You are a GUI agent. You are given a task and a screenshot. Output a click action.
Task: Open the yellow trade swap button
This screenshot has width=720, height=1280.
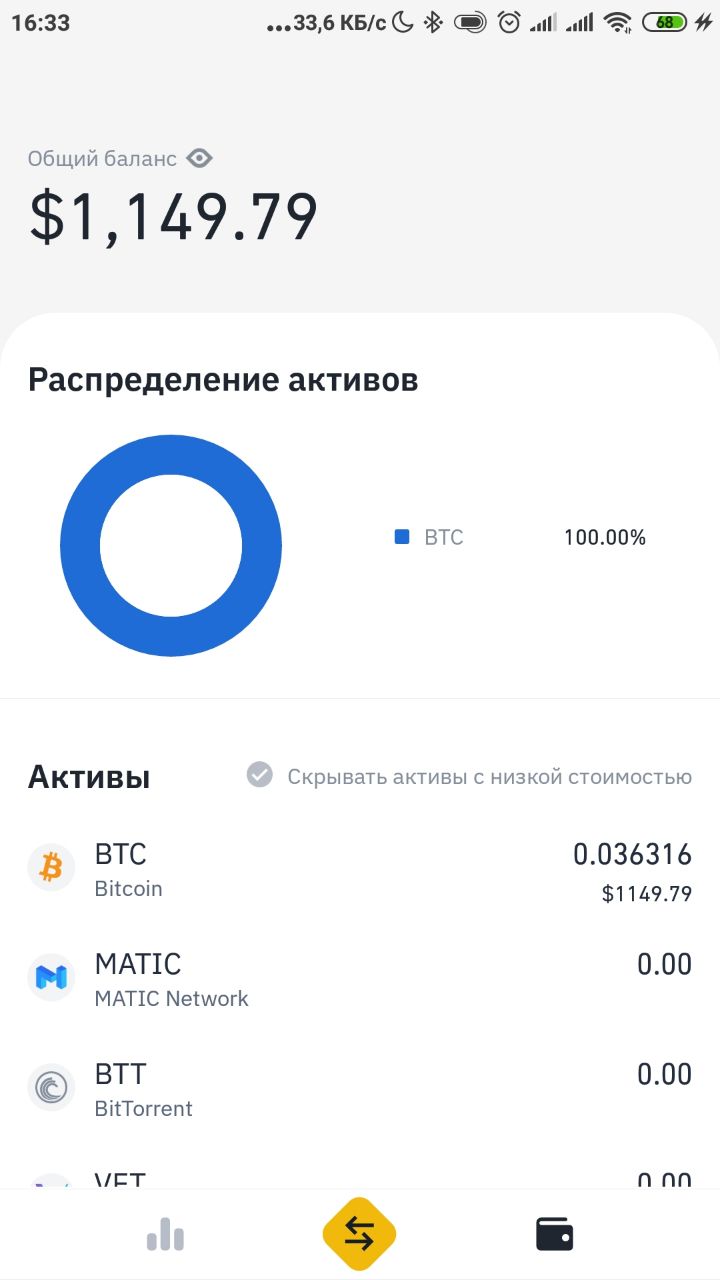click(359, 1235)
